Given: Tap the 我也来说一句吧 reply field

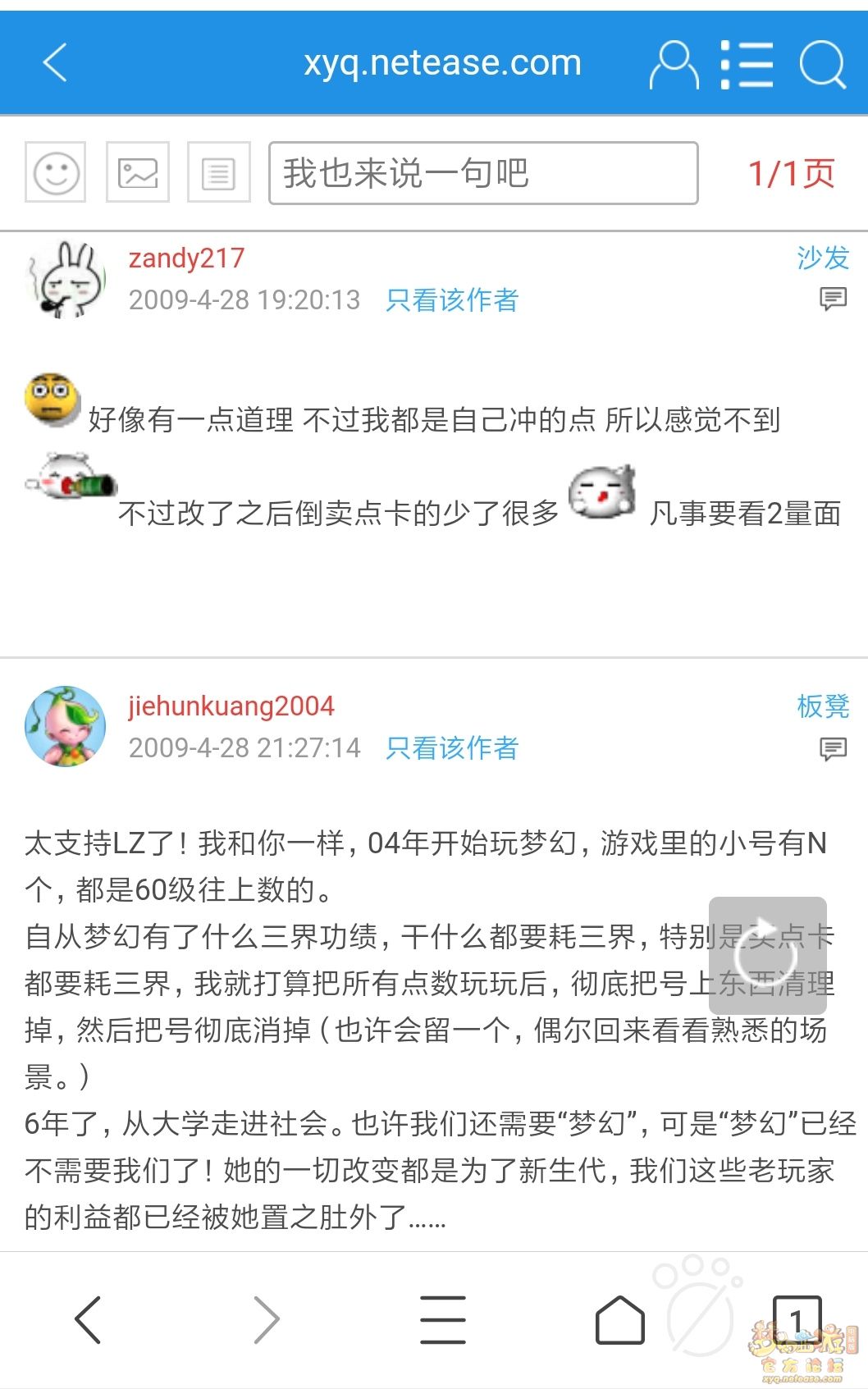Looking at the screenshot, I should (483, 172).
